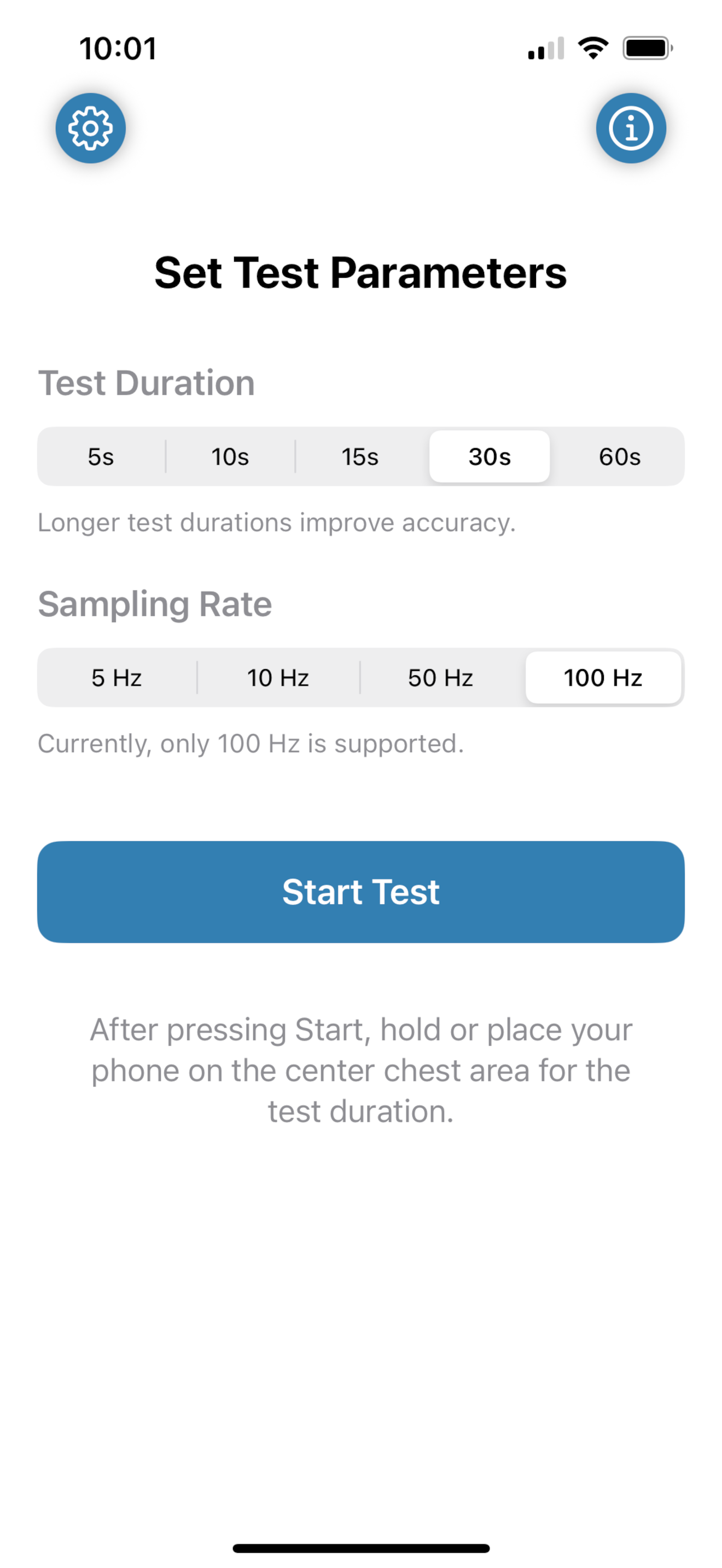
Task: Keep the 30s duration selected
Action: tap(489, 457)
